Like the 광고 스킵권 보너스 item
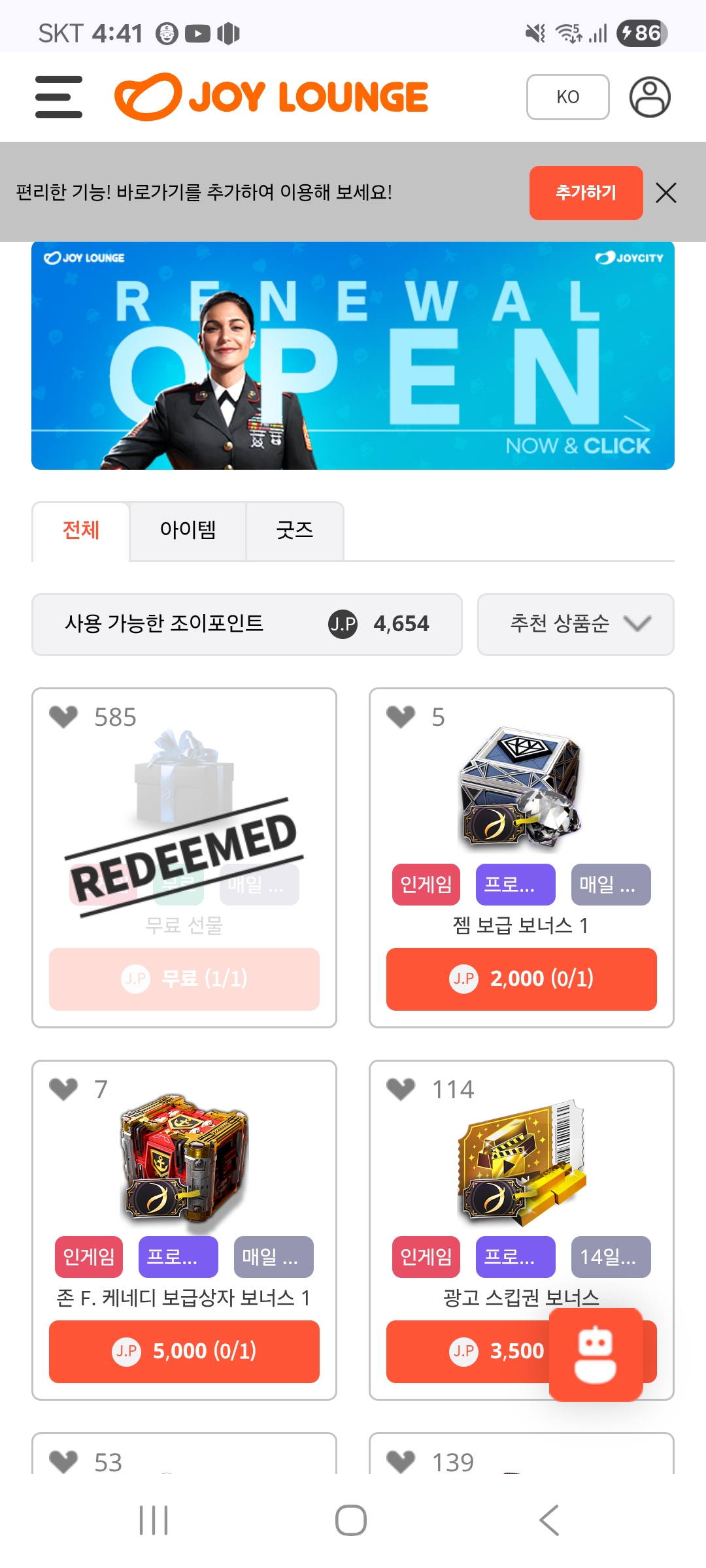Viewport: 706px width, 1568px height. tap(401, 1089)
